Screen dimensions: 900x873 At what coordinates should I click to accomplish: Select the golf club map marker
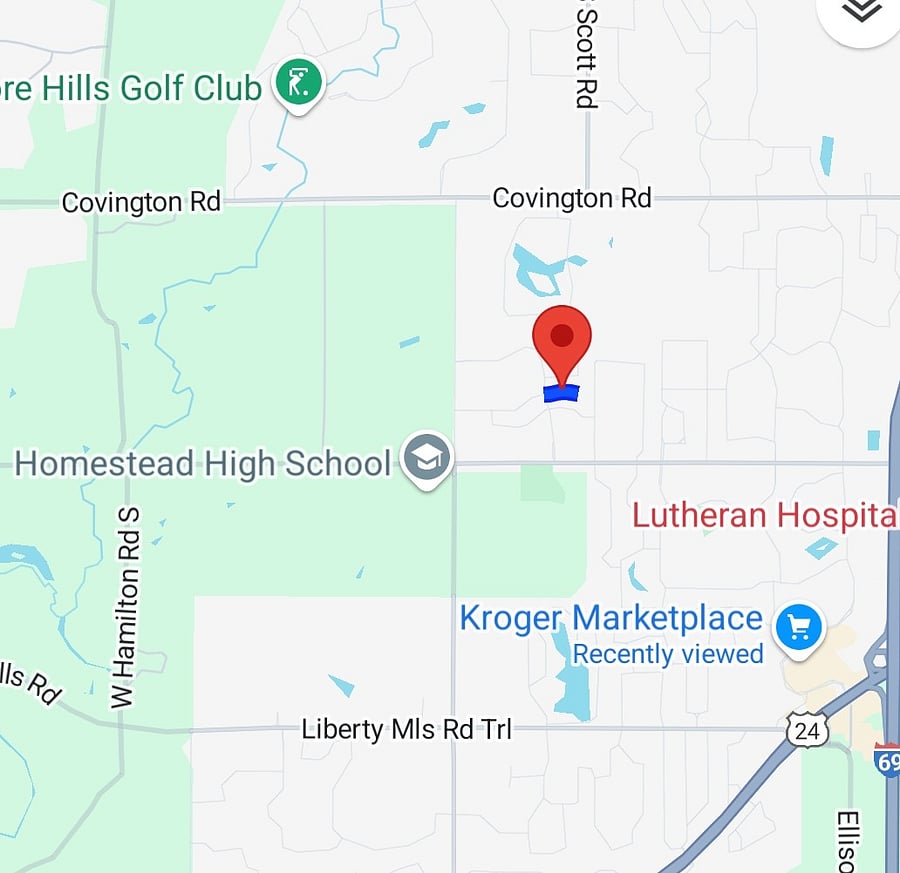[298, 83]
